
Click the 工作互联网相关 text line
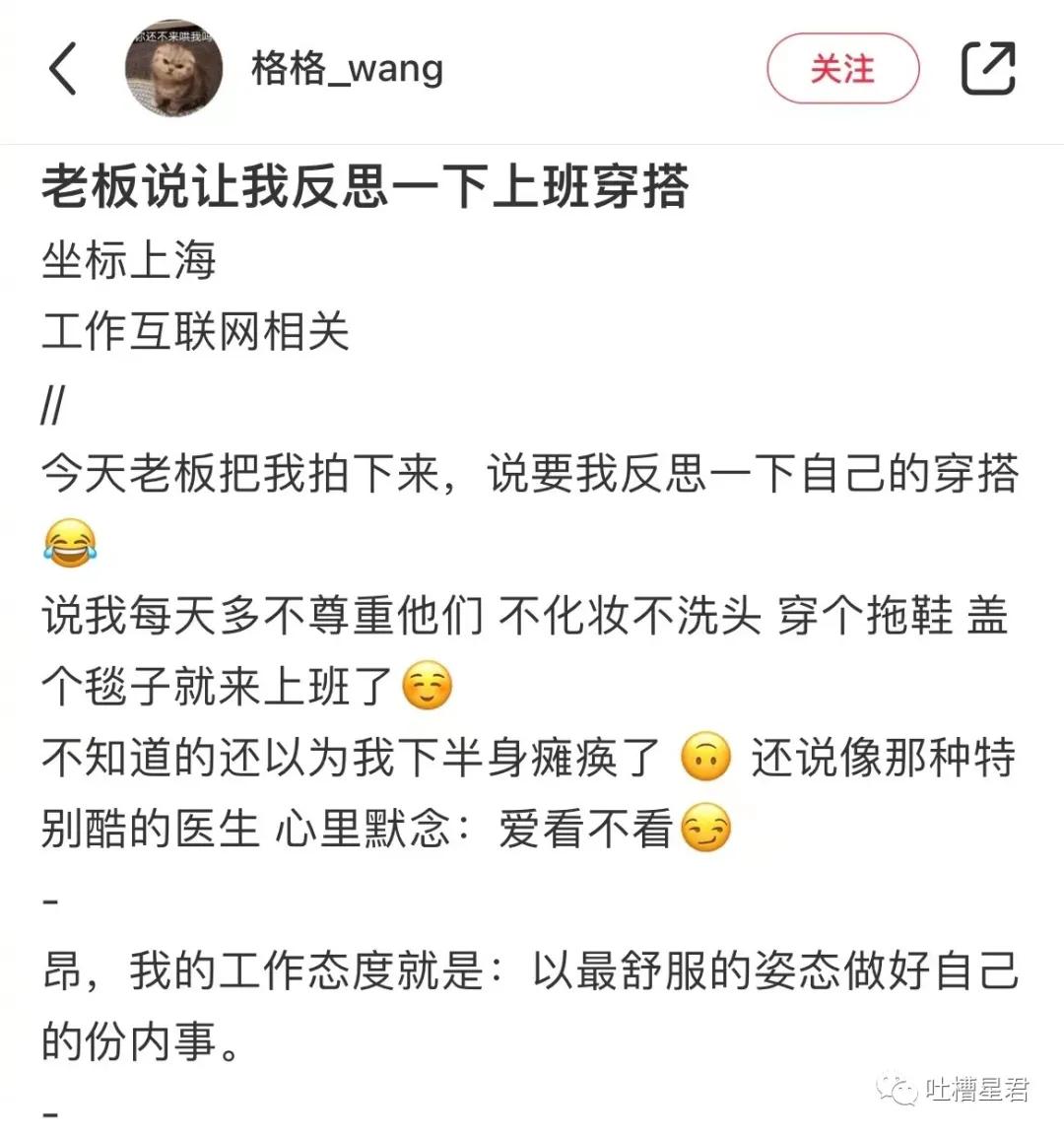(193, 332)
